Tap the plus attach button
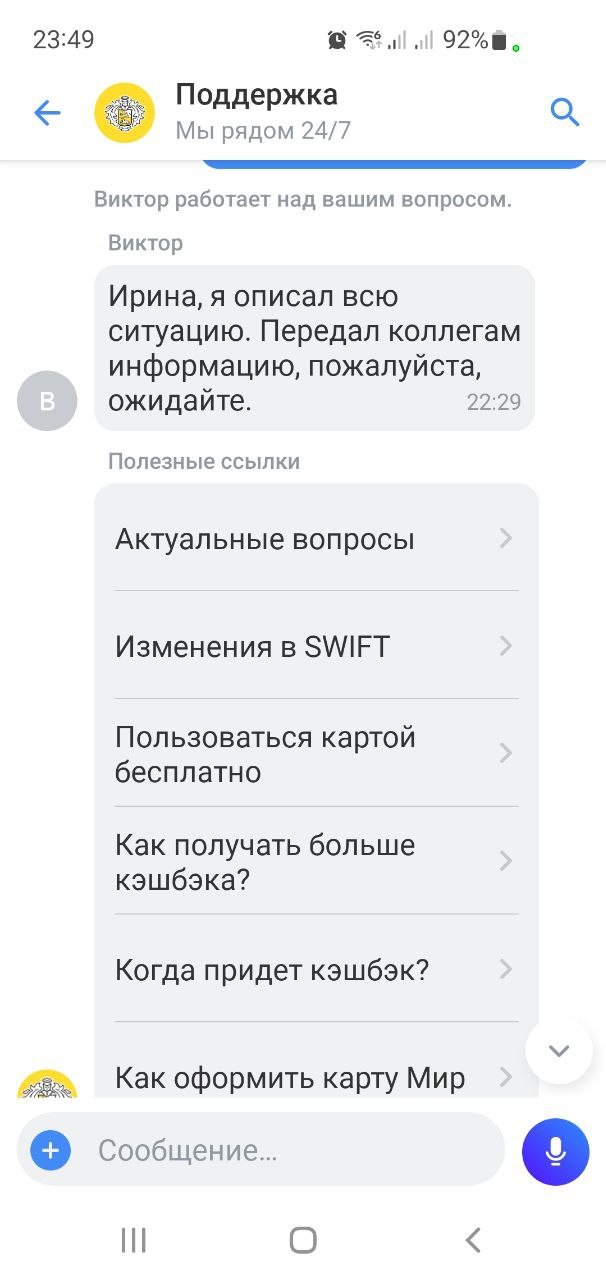The height and width of the screenshot is (1280, 606). click(x=51, y=1151)
